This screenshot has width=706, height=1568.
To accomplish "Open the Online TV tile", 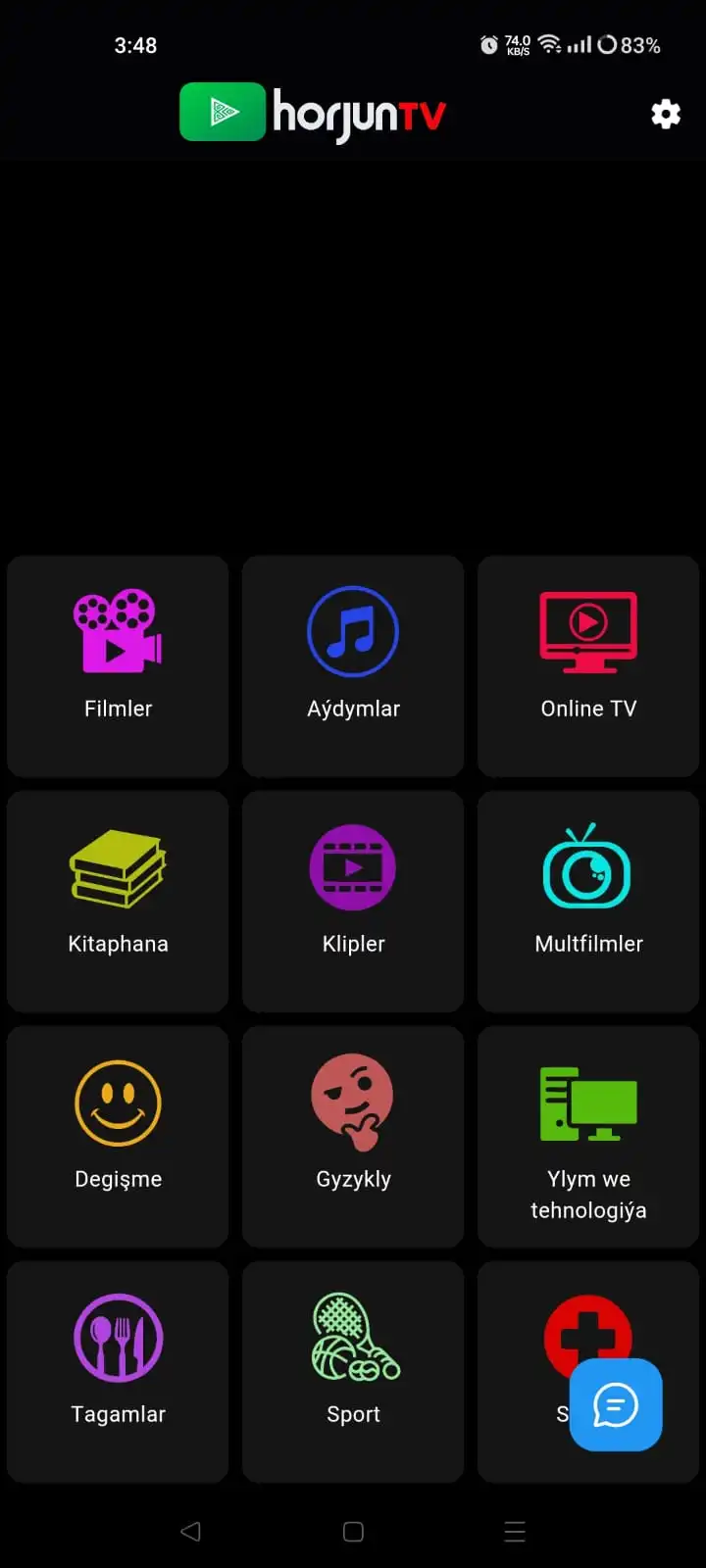I will pyautogui.click(x=588, y=666).
